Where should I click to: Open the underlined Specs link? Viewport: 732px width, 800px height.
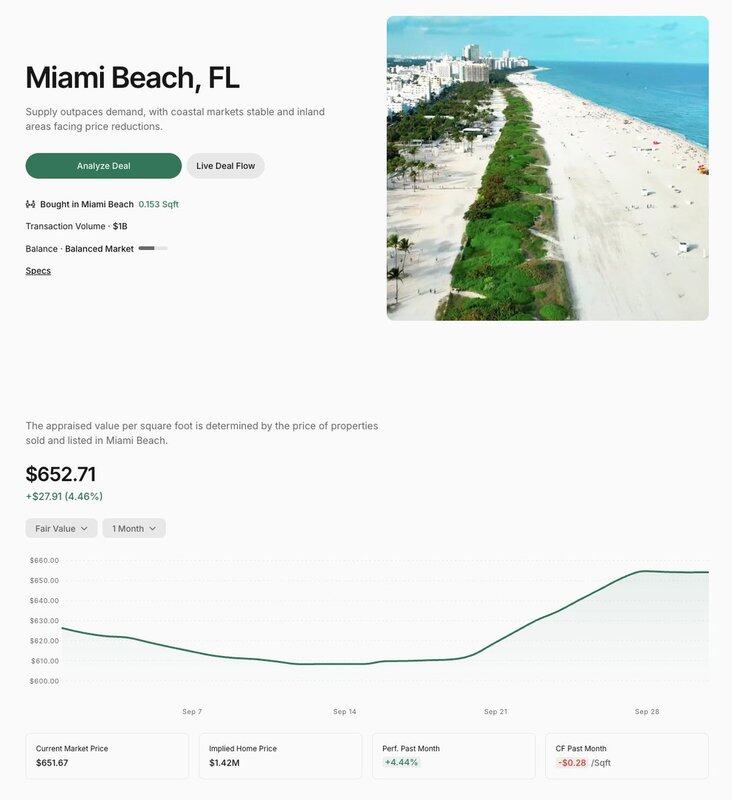38,271
